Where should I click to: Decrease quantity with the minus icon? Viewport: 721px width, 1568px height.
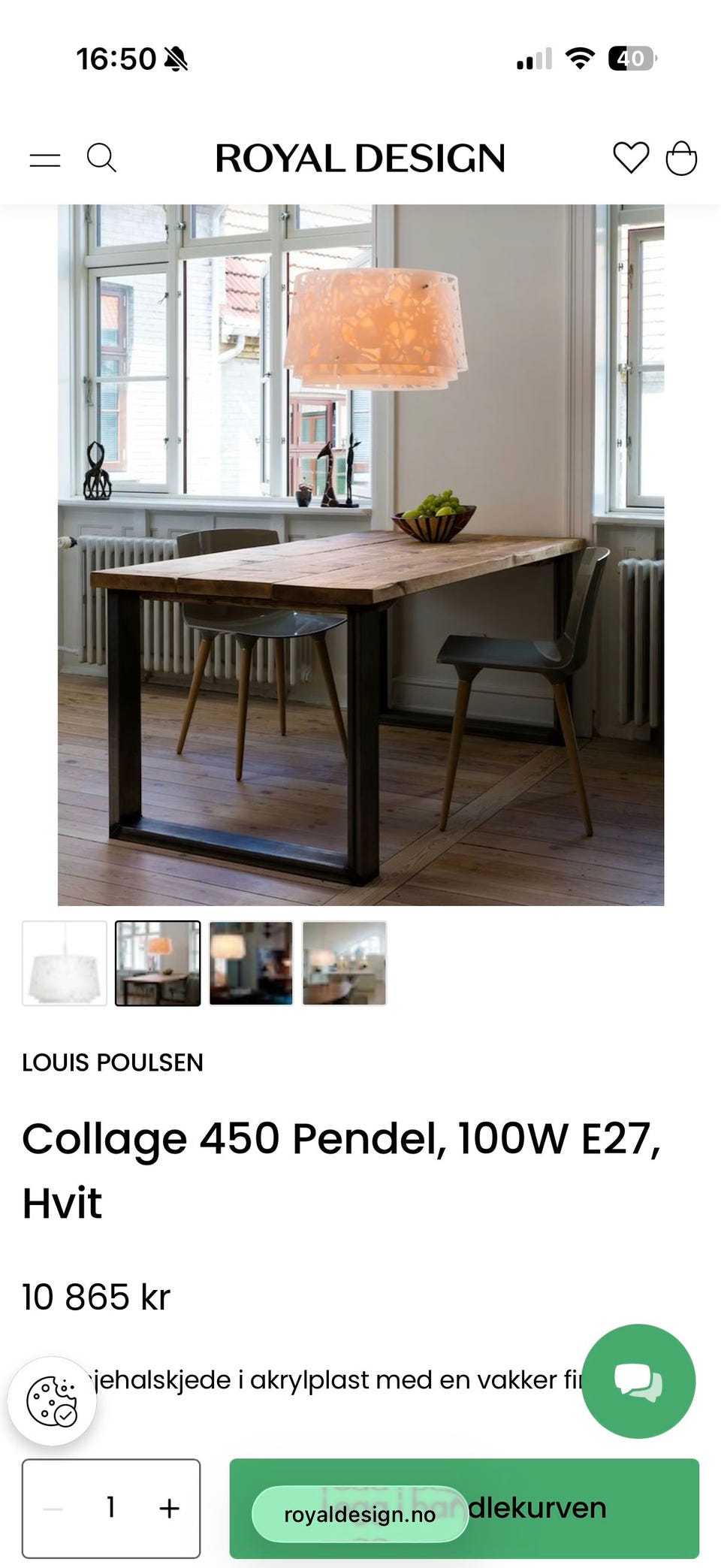(53, 1507)
